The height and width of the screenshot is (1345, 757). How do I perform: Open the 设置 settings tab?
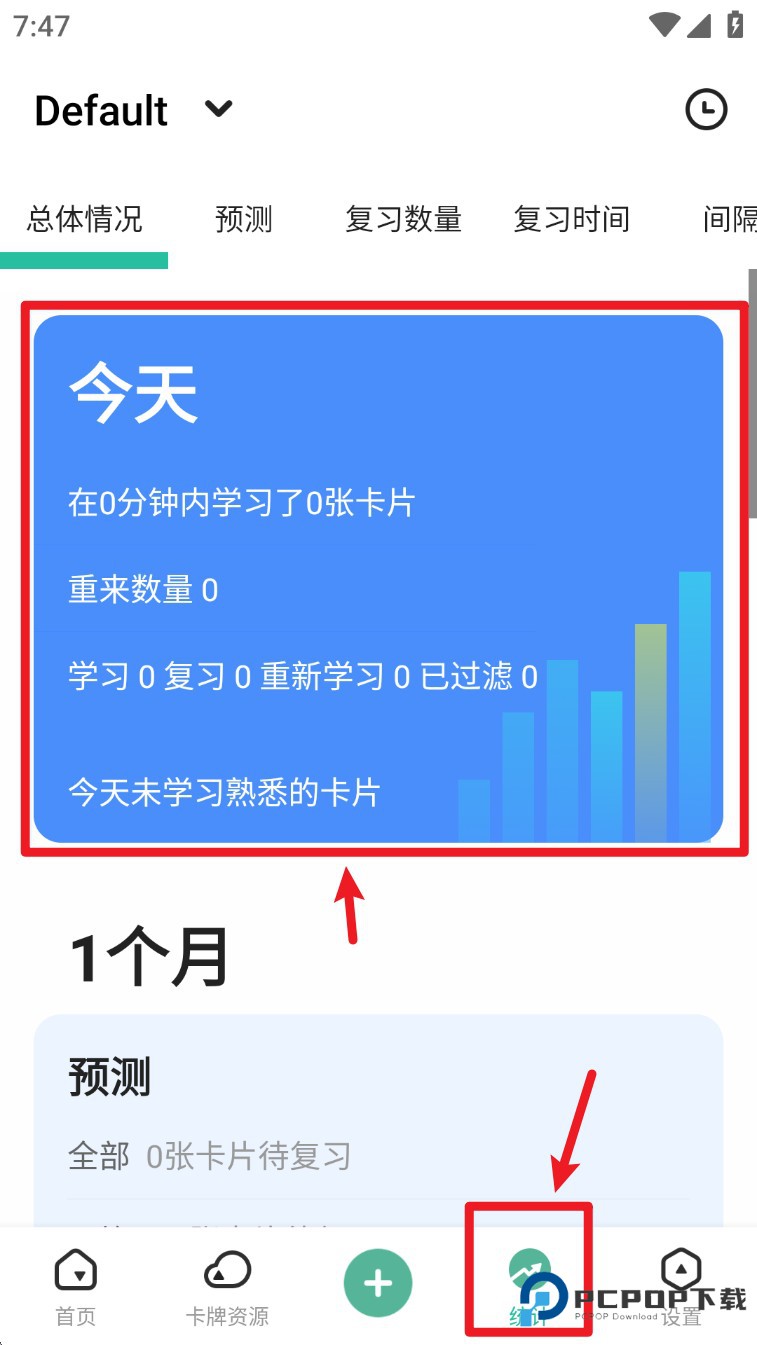[681, 1287]
